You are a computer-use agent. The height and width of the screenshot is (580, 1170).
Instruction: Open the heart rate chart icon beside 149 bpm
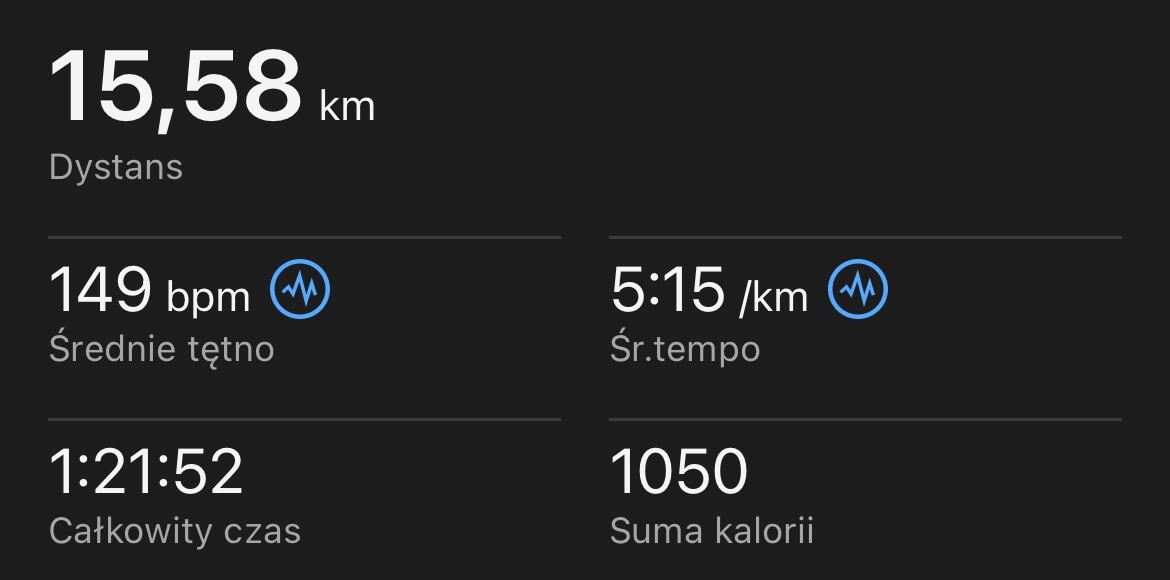[x=300, y=291]
